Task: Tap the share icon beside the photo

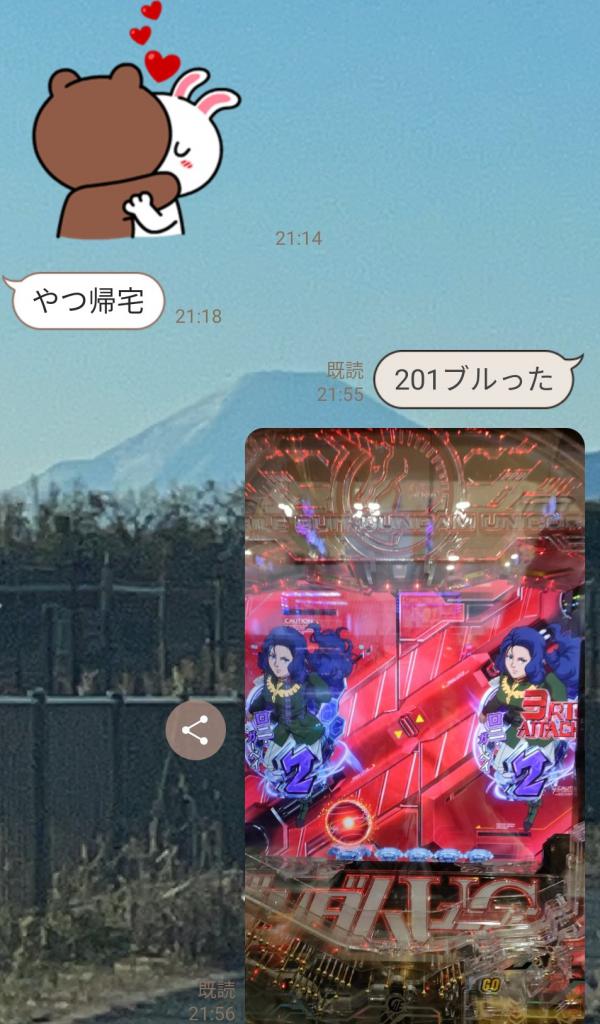Action: click(195, 730)
